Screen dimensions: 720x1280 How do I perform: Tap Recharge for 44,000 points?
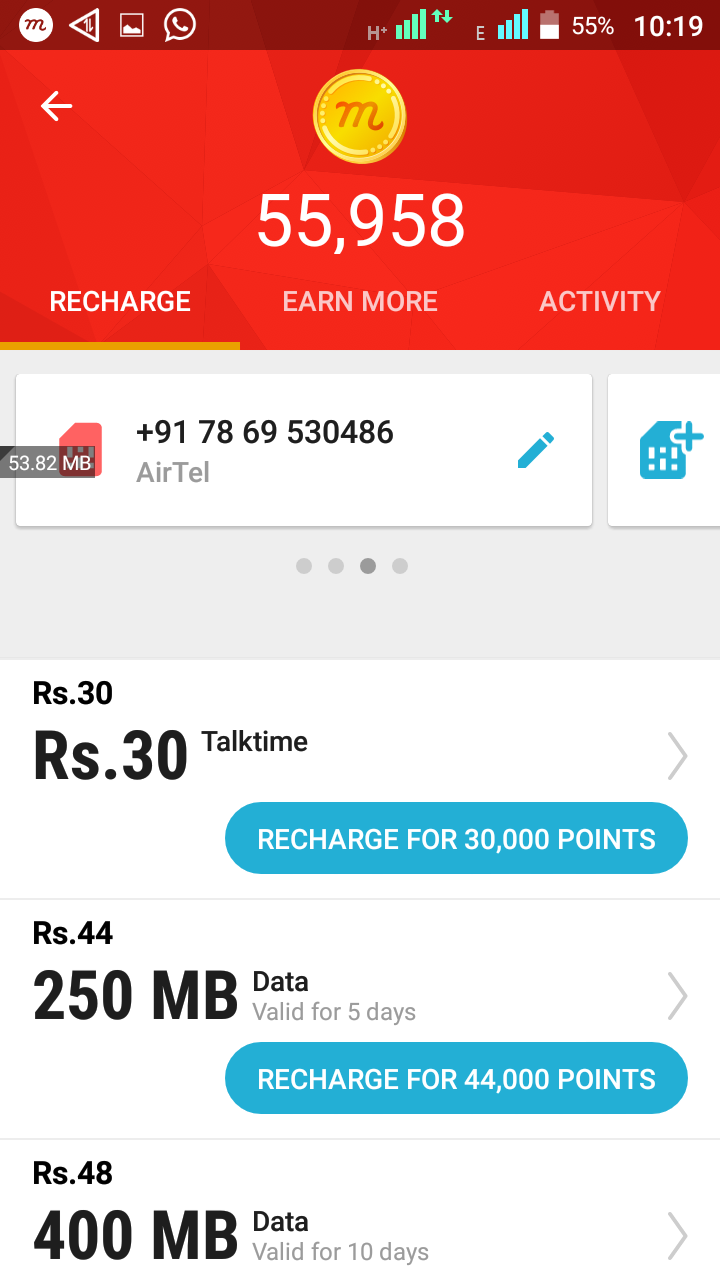(x=456, y=1079)
